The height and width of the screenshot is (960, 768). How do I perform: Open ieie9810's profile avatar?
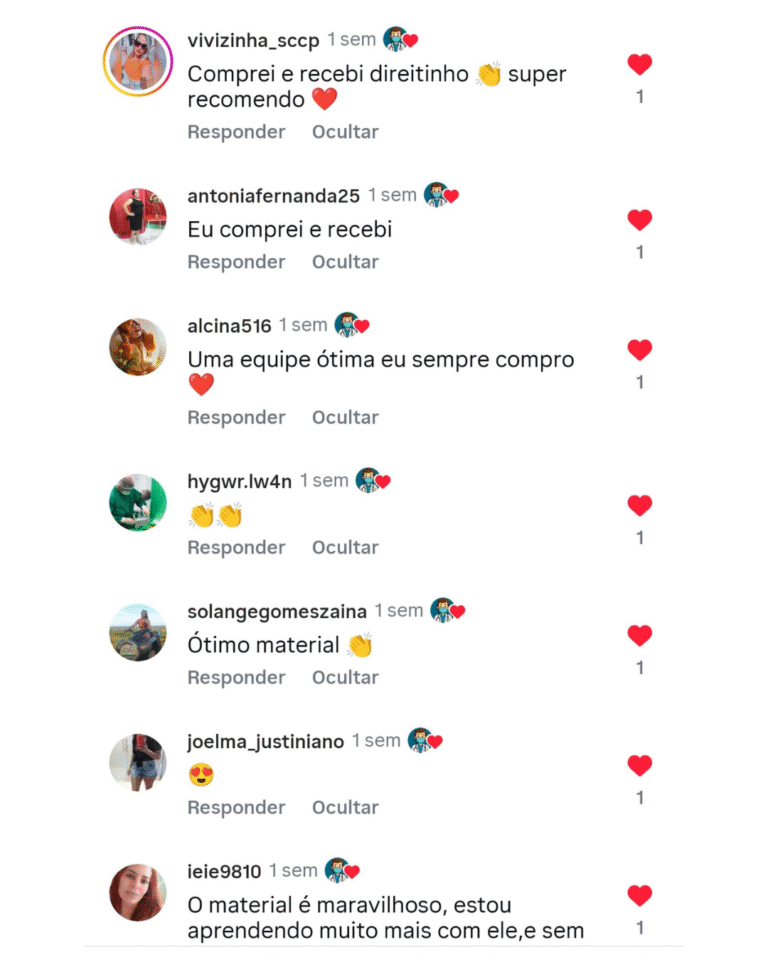pyautogui.click(x=138, y=892)
